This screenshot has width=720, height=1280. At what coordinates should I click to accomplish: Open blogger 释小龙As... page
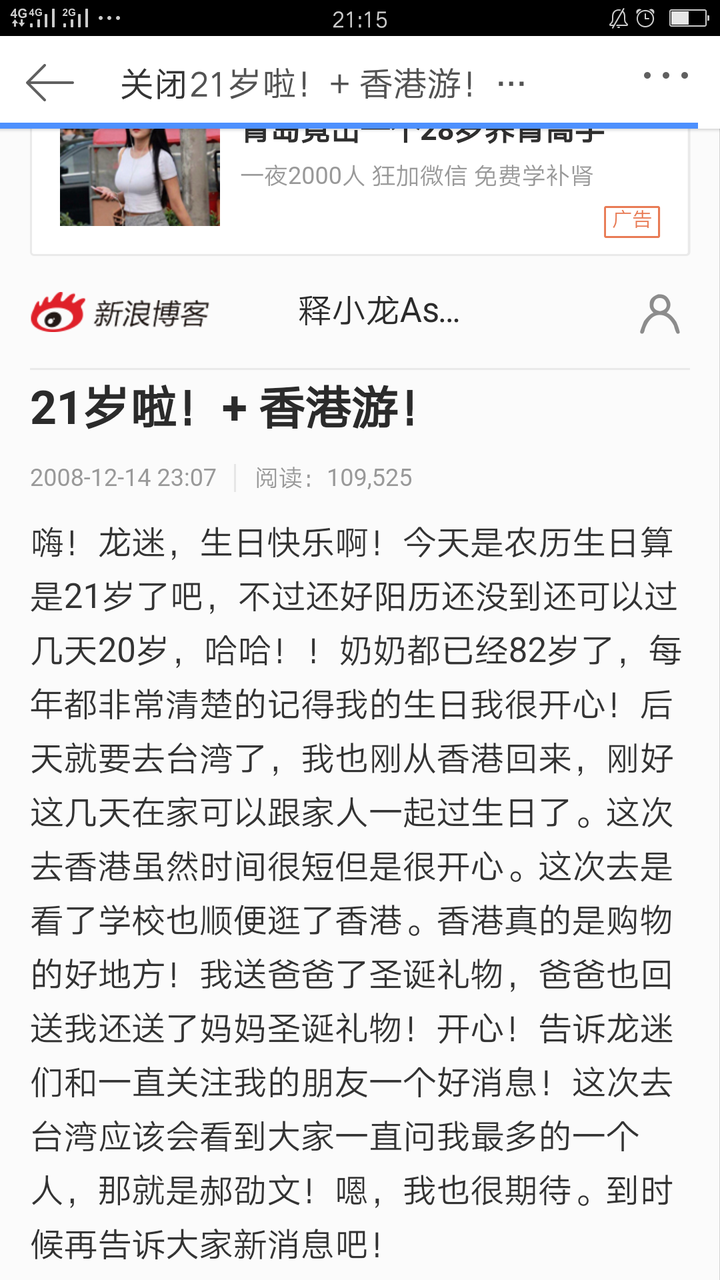[x=378, y=312]
